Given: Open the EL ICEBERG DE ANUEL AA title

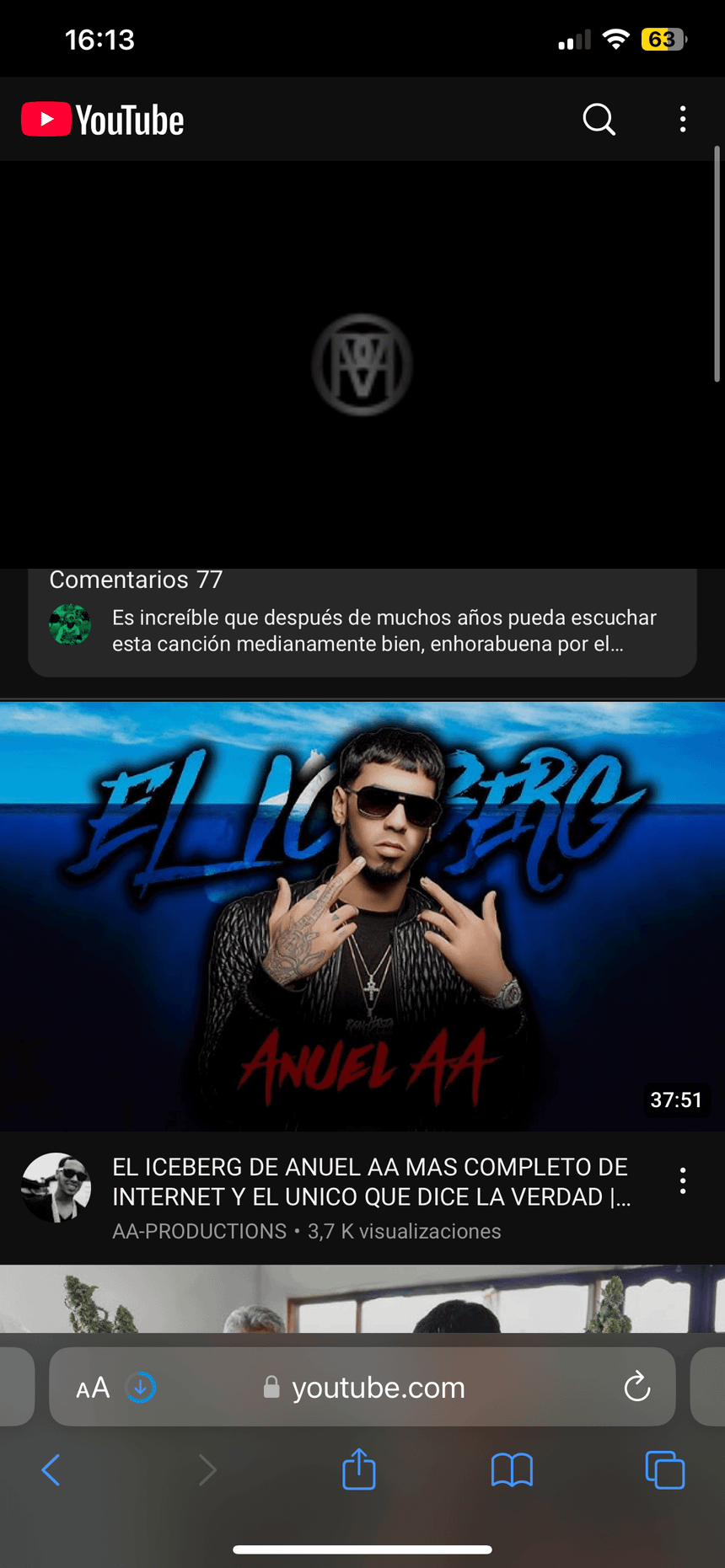Looking at the screenshot, I should (371, 1181).
